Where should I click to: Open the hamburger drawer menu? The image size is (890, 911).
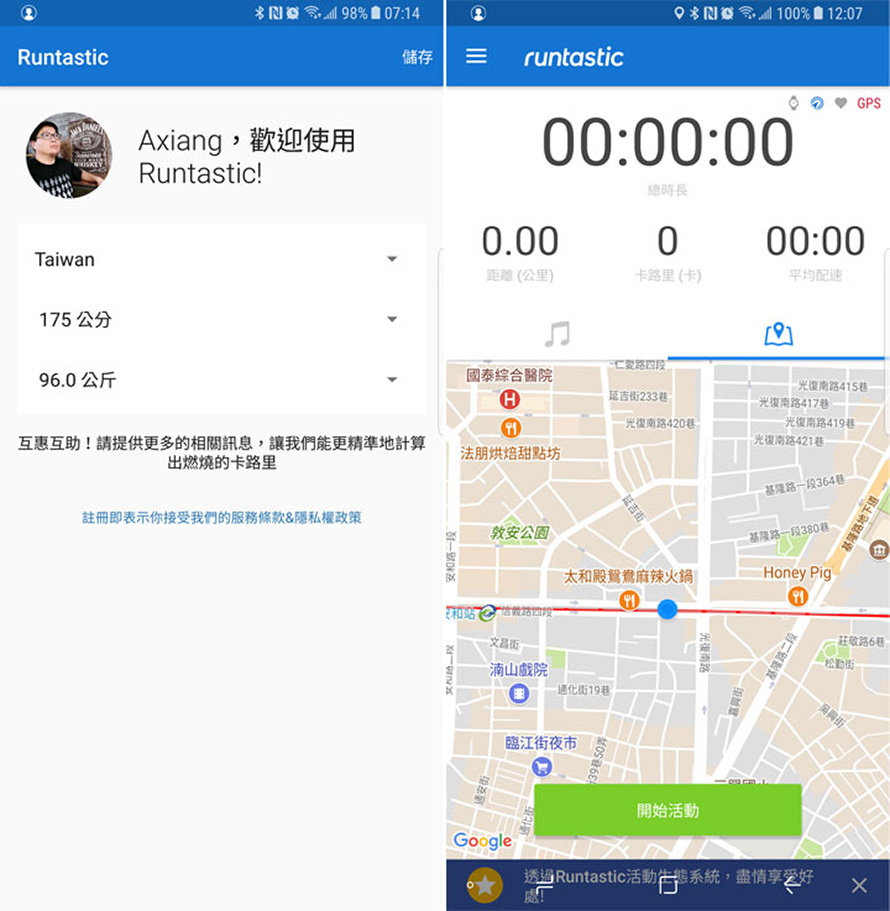477,56
